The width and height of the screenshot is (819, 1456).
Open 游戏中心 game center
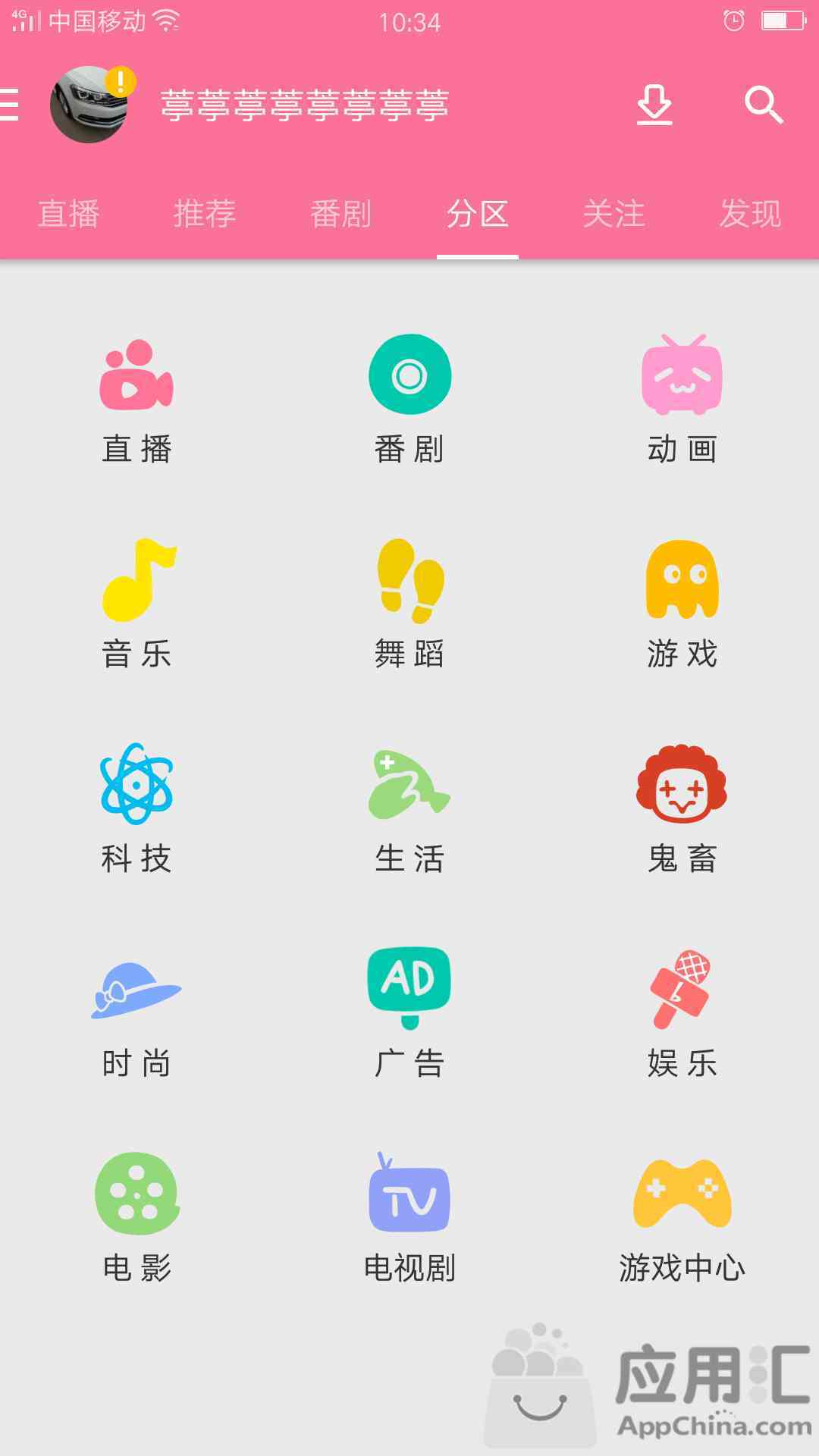[x=682, y=1217]
